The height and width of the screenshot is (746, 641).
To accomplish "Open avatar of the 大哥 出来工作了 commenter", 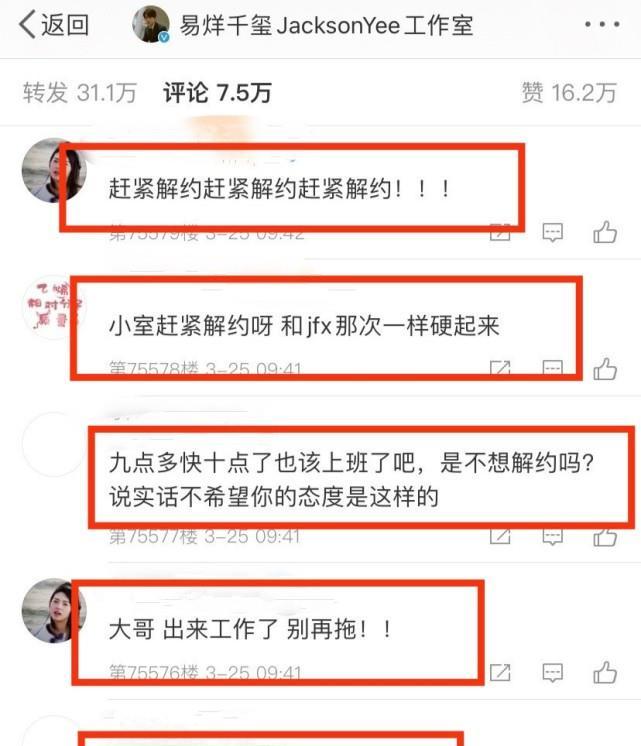I will click(53, 610).
